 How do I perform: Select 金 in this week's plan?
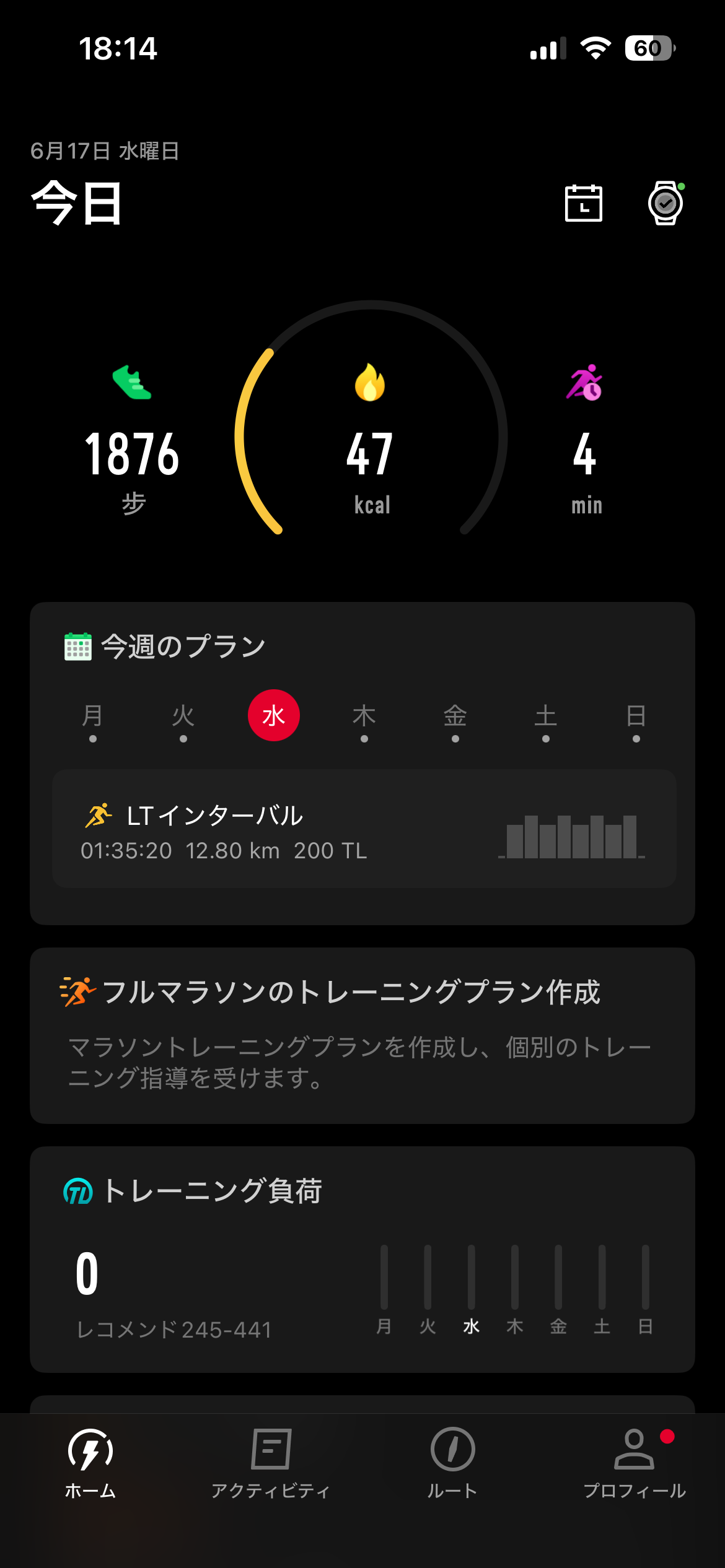(x=455, y=721)
